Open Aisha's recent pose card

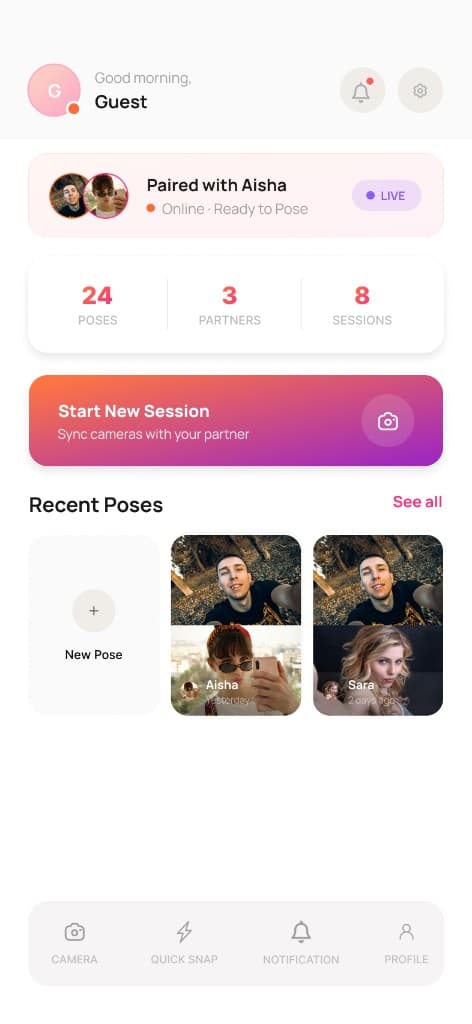point(236,625)
